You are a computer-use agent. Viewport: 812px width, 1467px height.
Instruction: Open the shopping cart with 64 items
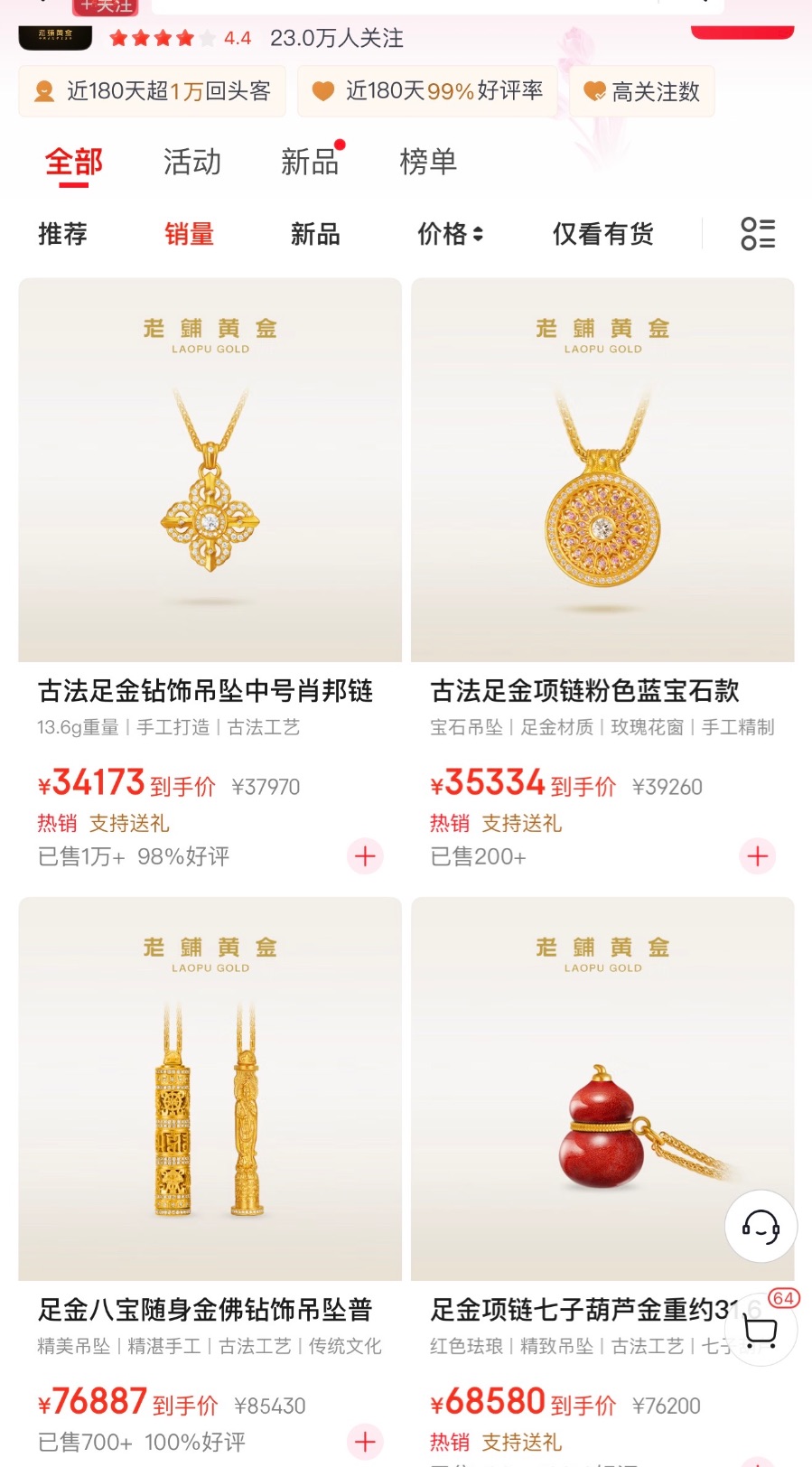(x=761, y=1330)
